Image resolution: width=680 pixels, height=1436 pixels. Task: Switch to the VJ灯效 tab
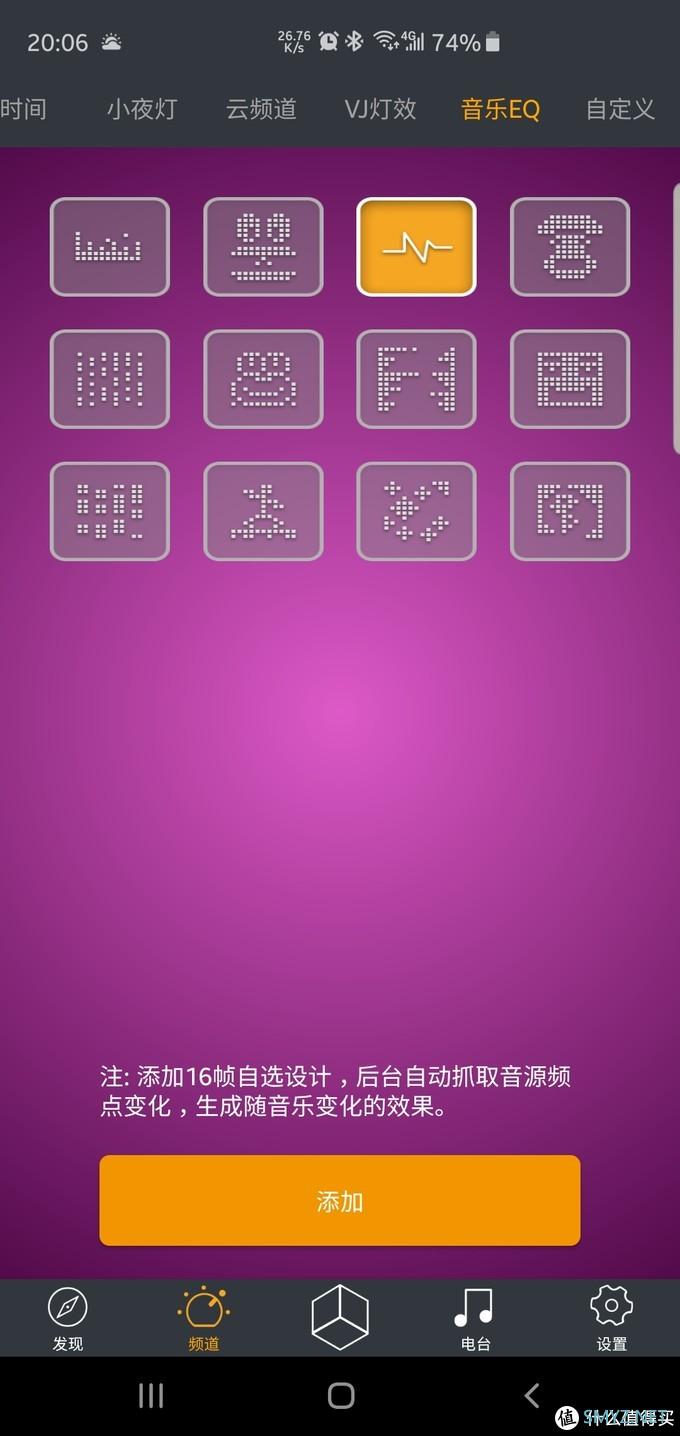click(x=380, y=109)
